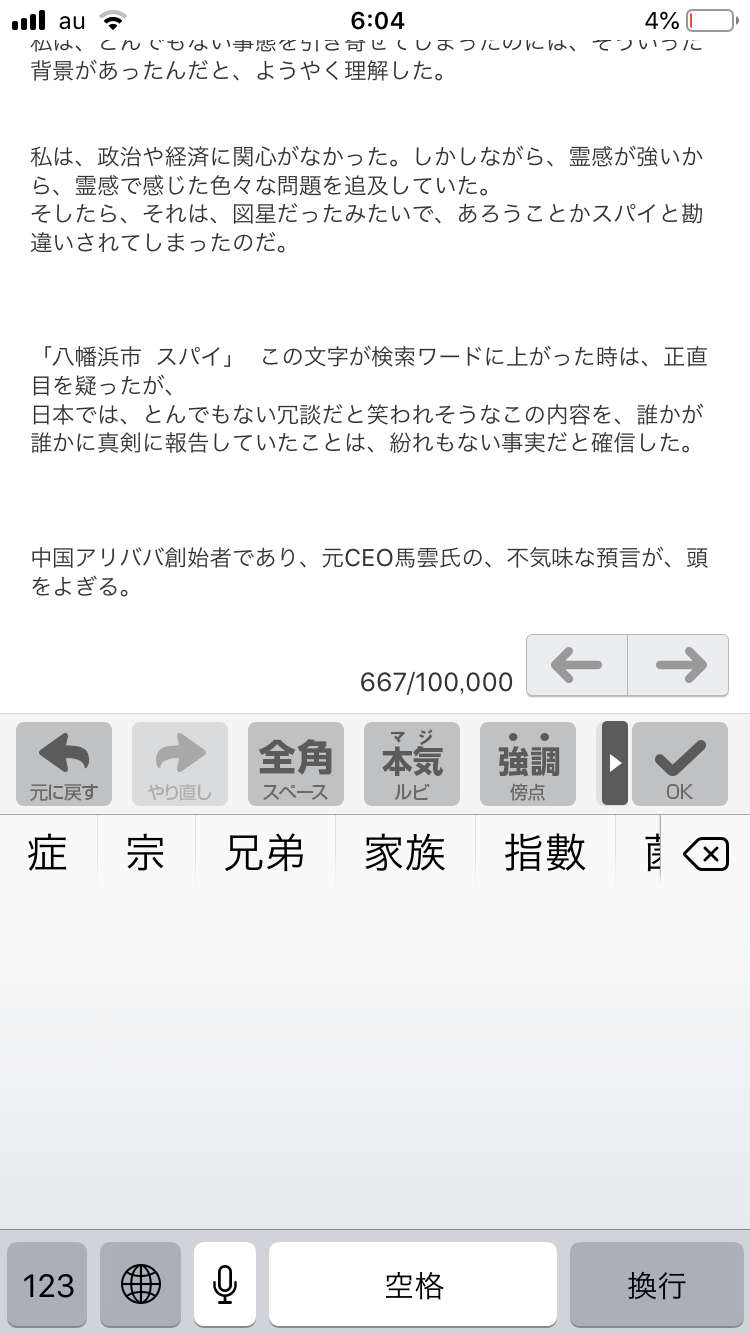Change the keyboard language with the globe key
The width and height of the screenshot is (750, 1334).
point(140,1284)
